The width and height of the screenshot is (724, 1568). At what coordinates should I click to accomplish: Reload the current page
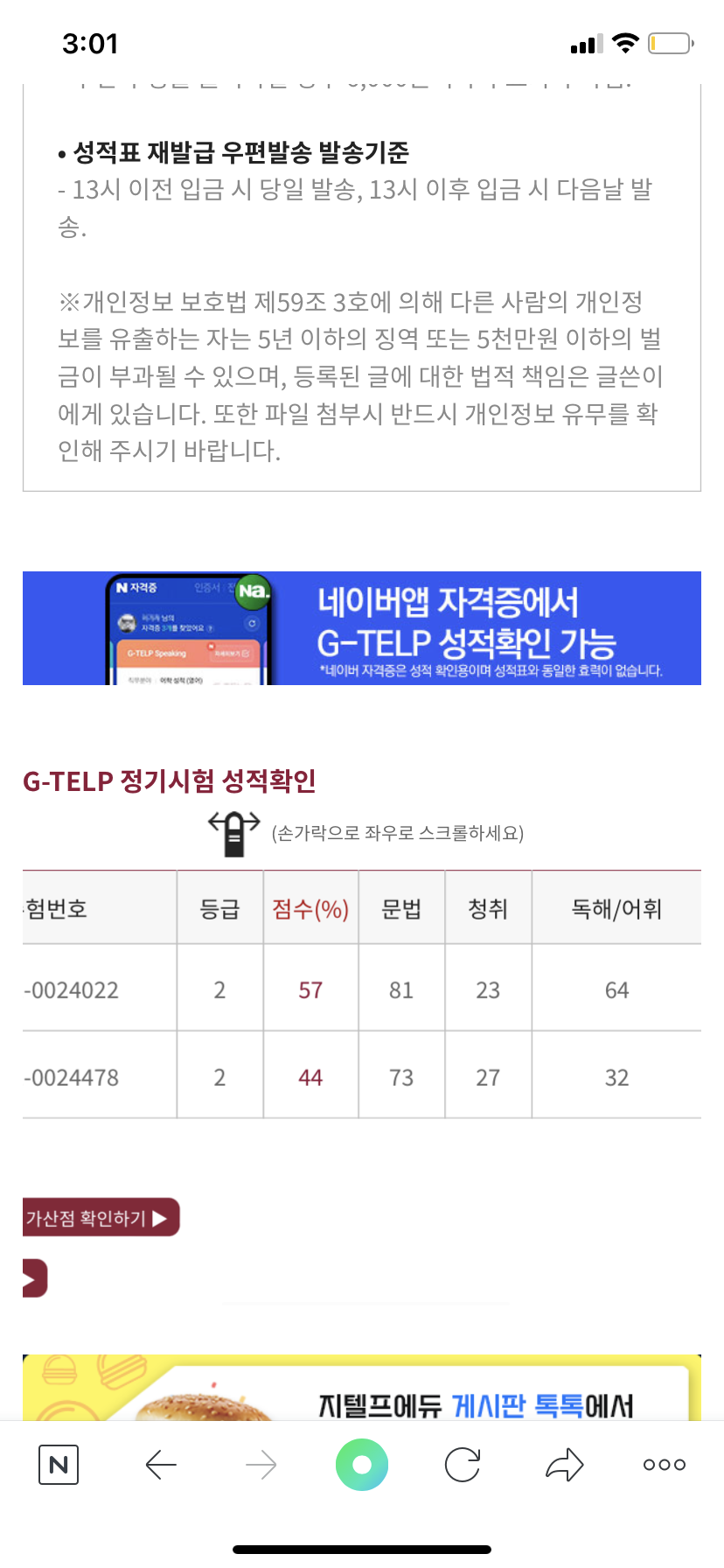tap(463, 1465)
